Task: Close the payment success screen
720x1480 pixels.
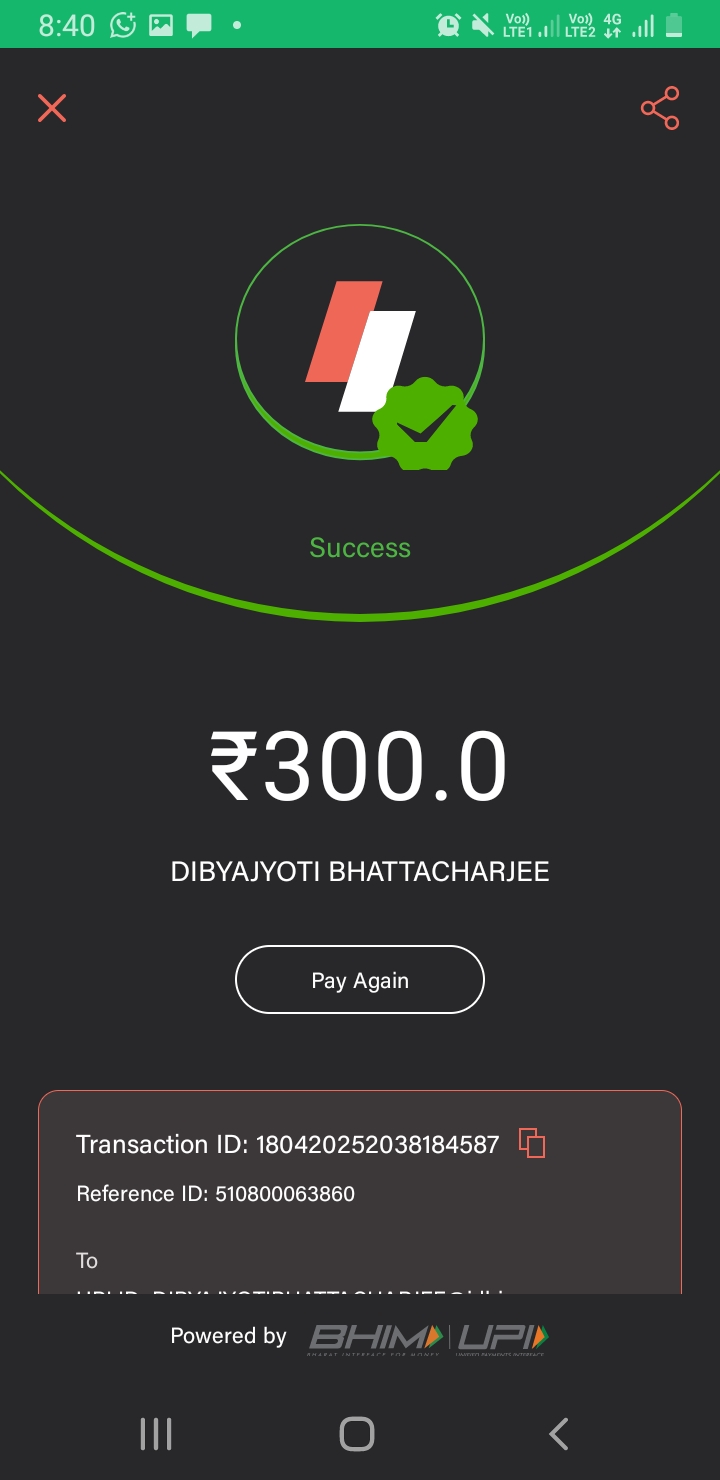Action: pos(52,108)
